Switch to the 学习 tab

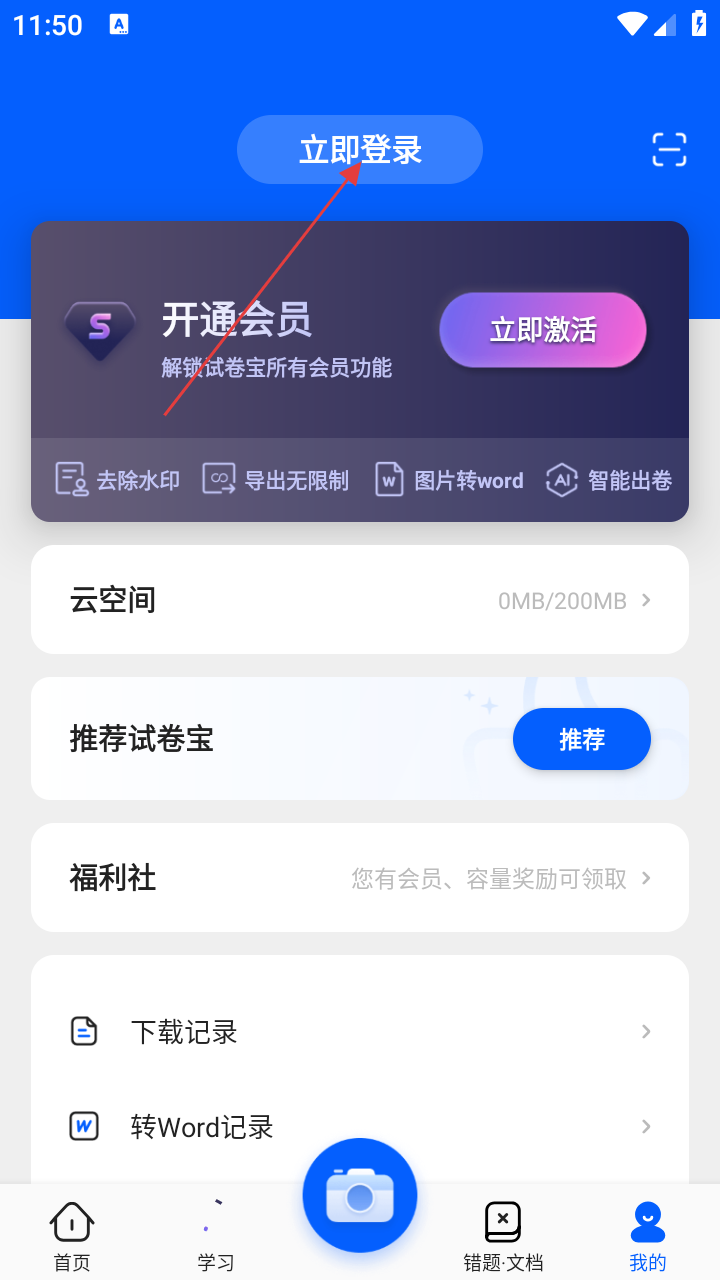pyautogui.click(x=216, y=1236)
